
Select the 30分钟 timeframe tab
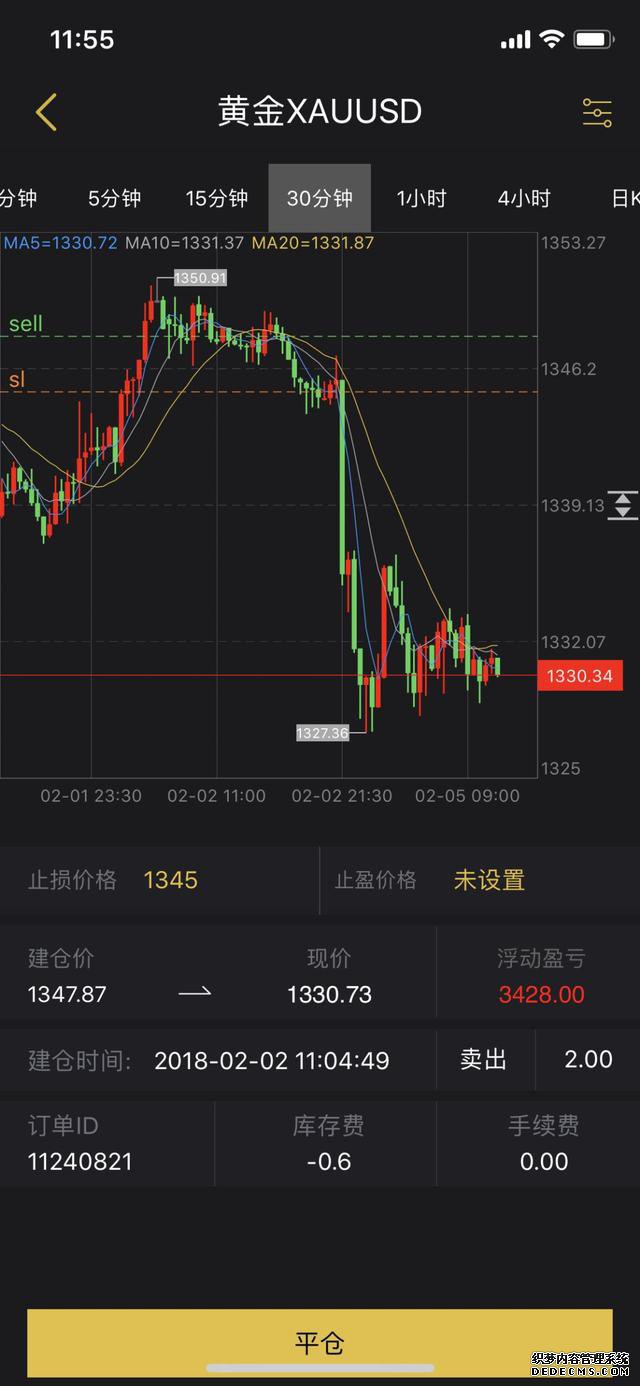tap(320, 198)
